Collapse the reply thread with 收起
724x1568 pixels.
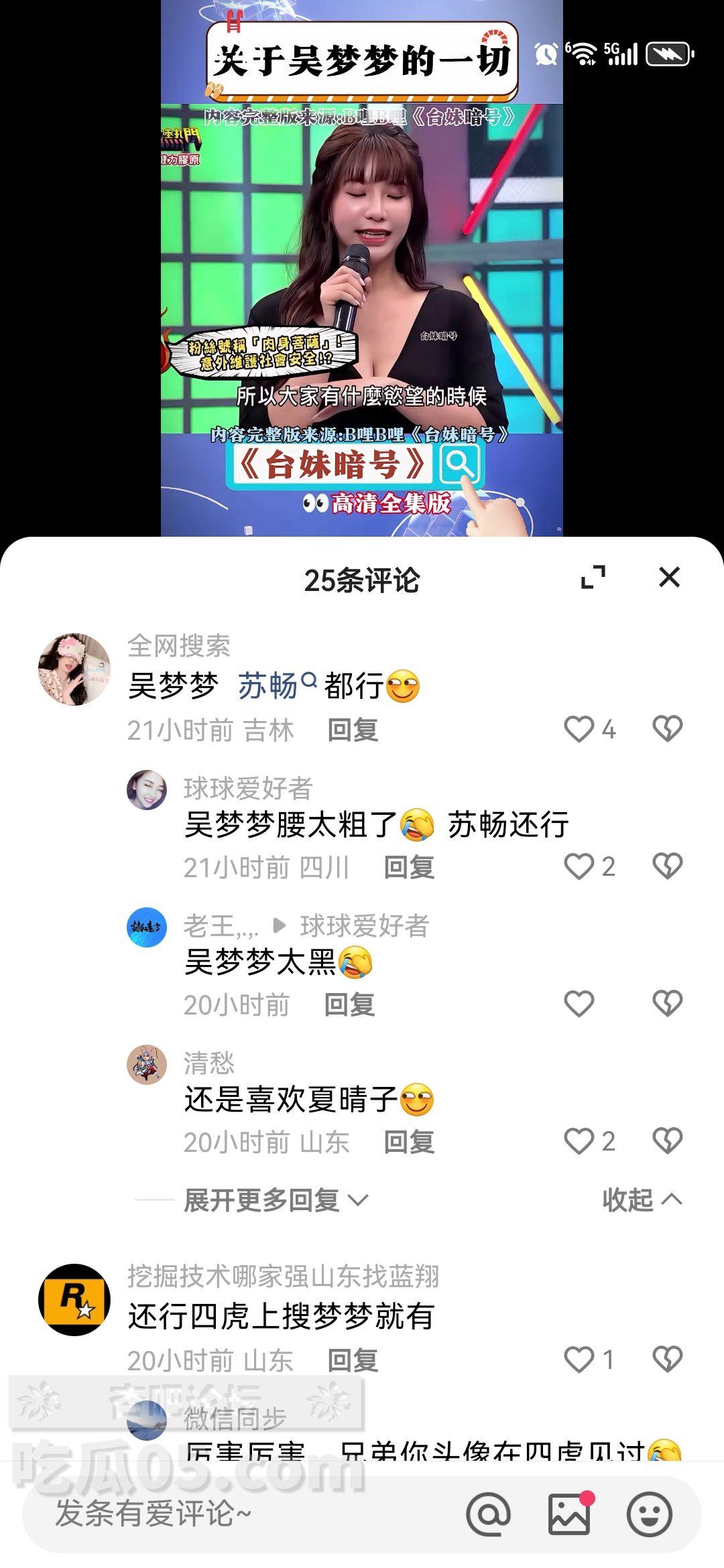point(641,1200)
